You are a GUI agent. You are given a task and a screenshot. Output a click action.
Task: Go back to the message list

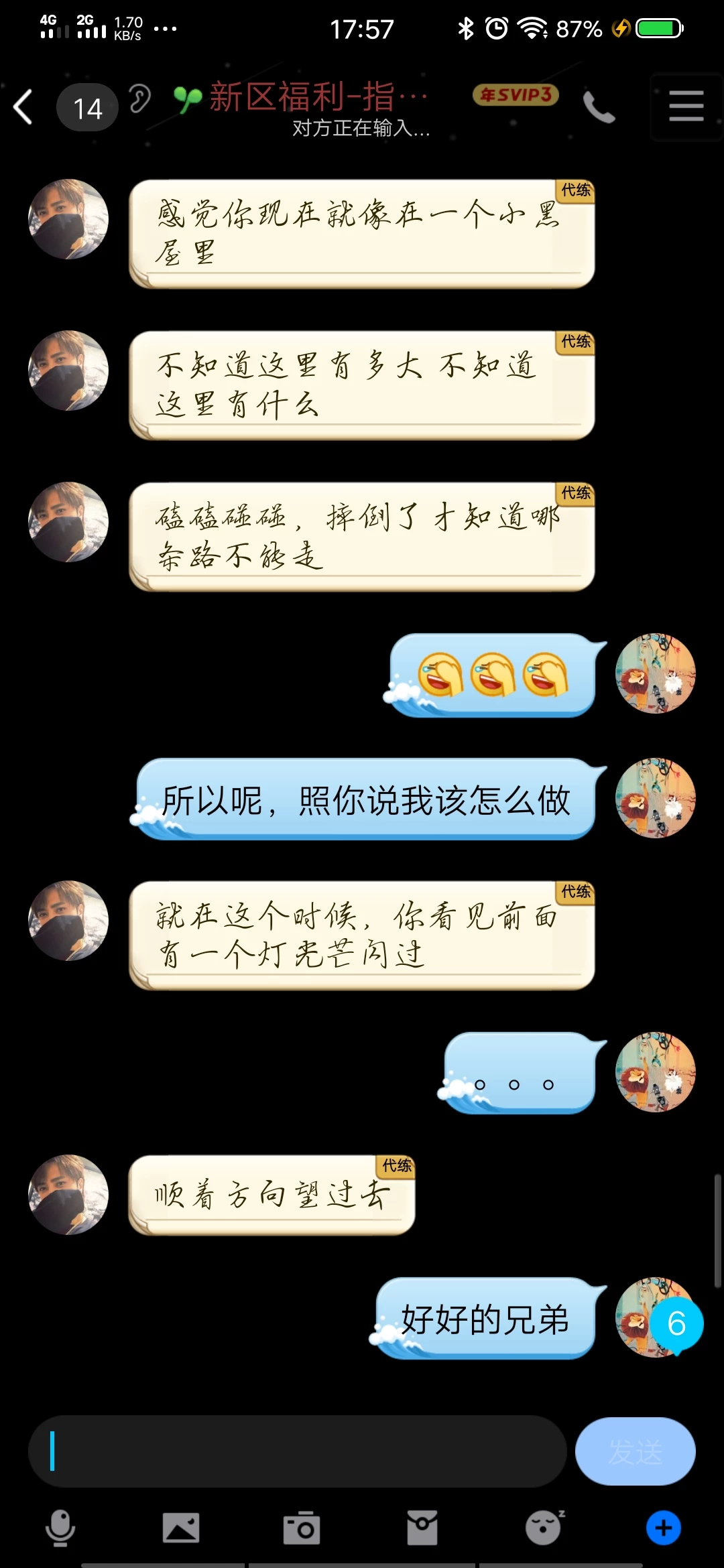tap(24, 107)
